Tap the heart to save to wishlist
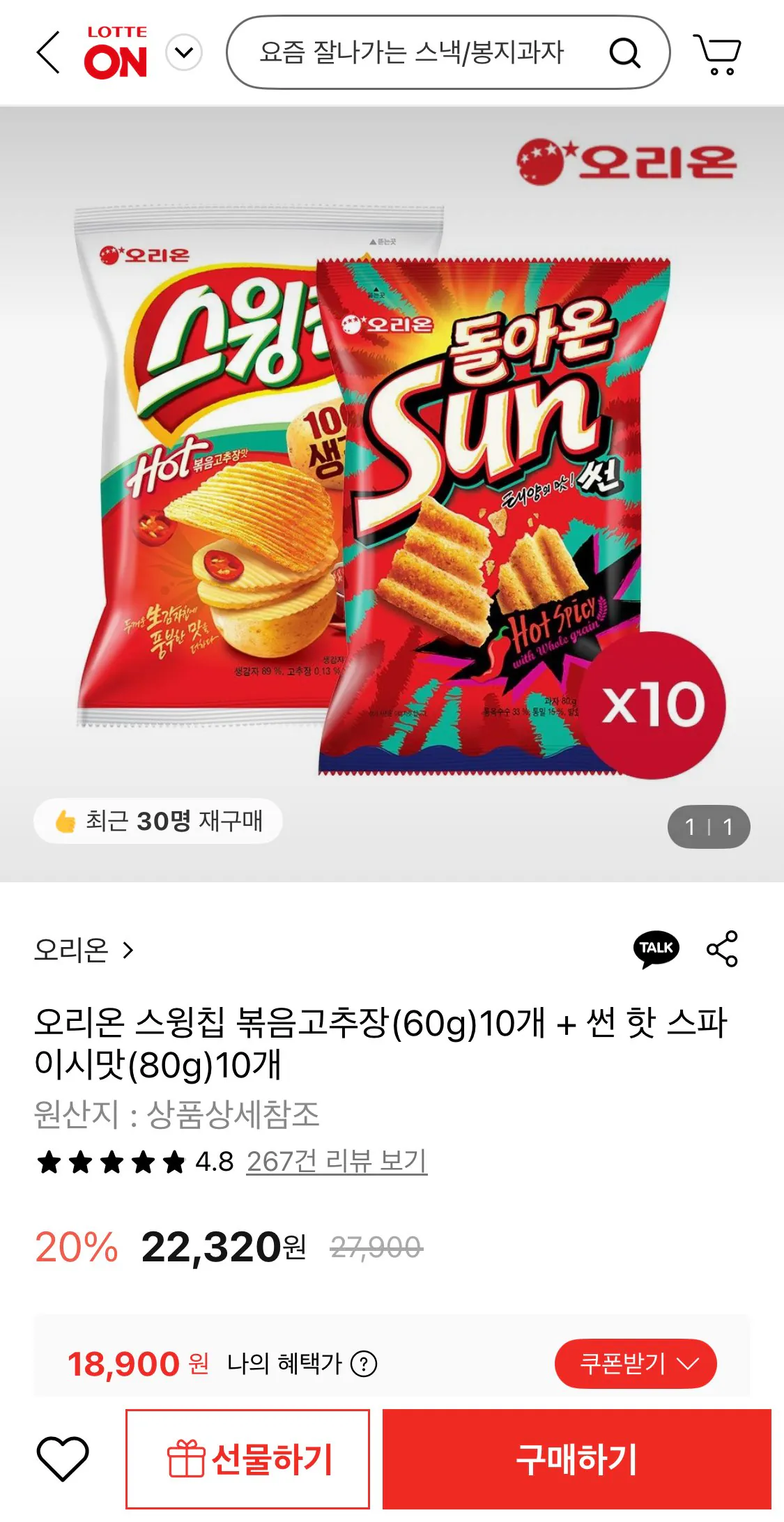Image resolution: width=784 pixels, height=1522 pixels. click(x=63, y=1459)
